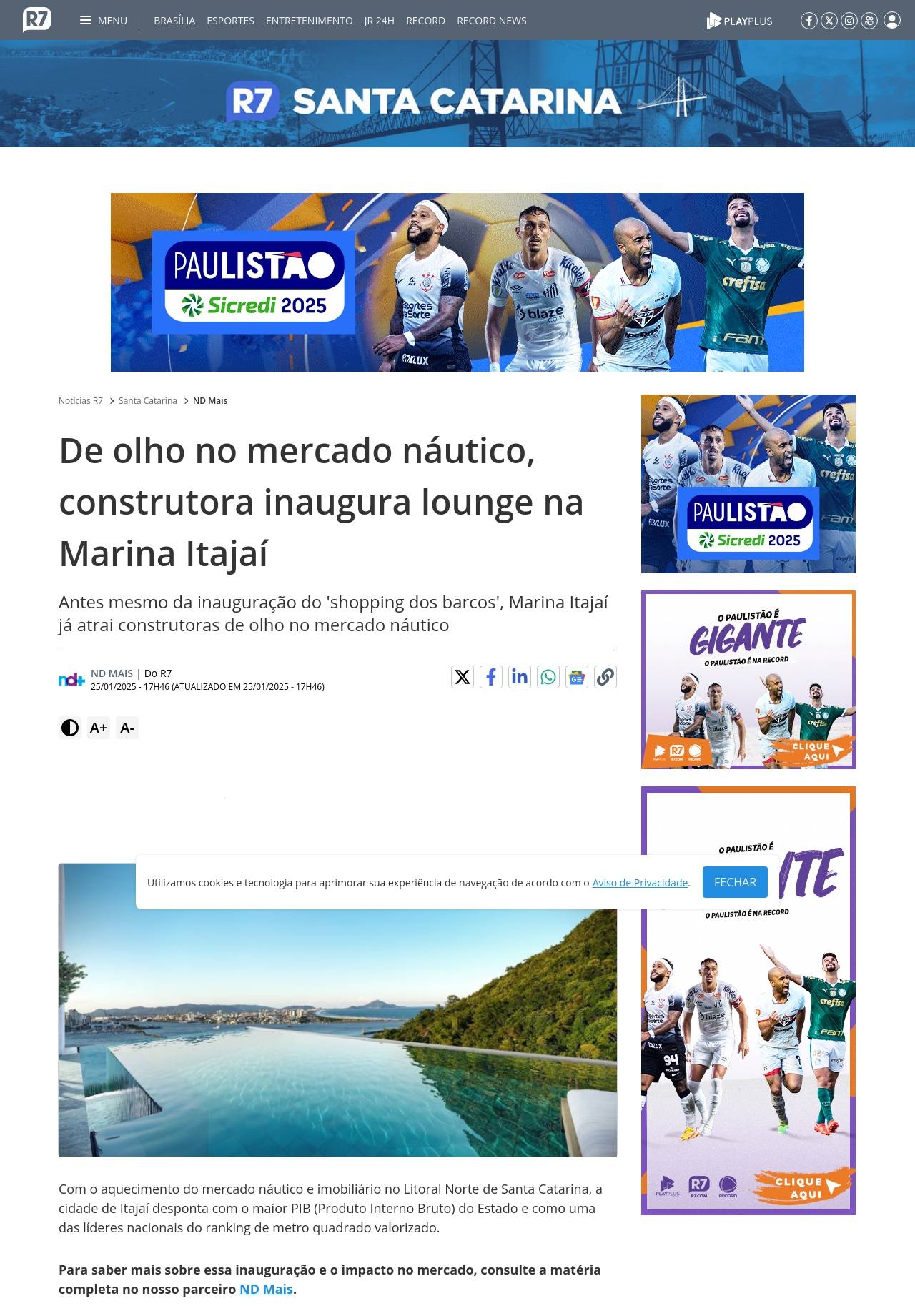Open the JR 24H link

tap(379, 21)
